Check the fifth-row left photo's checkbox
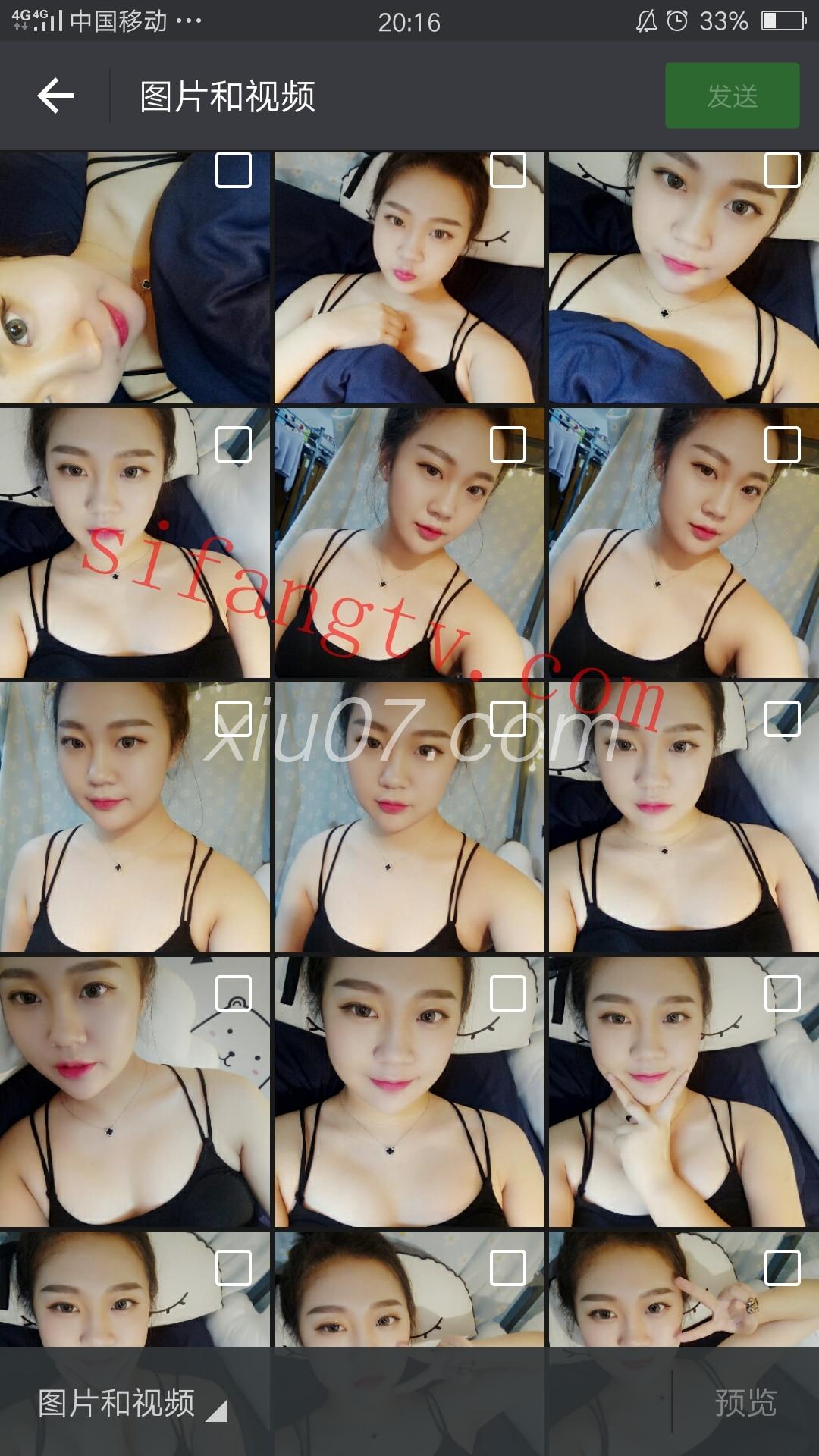The height and width of the screenshot is (1456, 819). [234, 1268]
